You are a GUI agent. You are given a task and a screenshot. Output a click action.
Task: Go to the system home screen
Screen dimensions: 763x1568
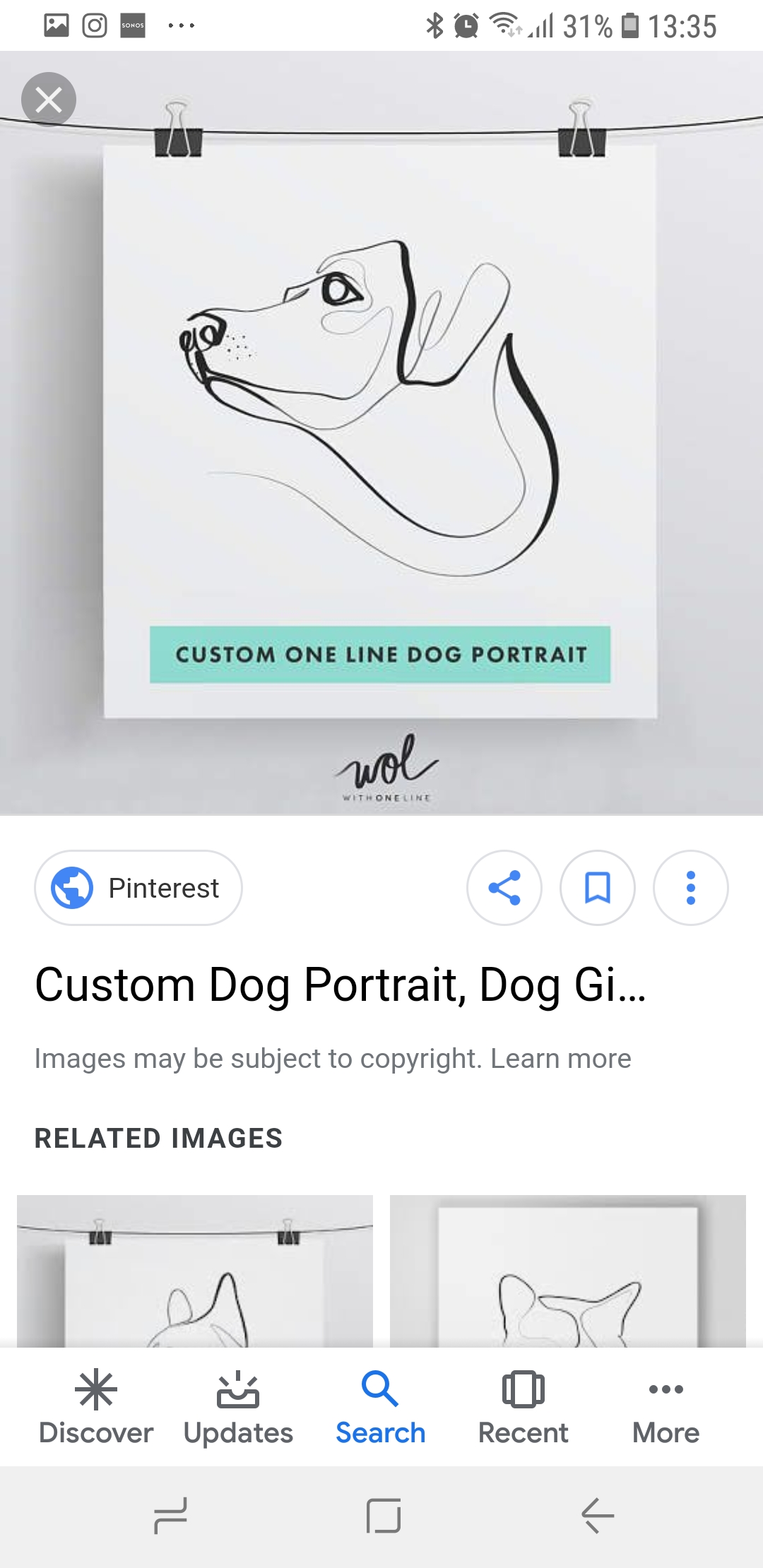384,1516
